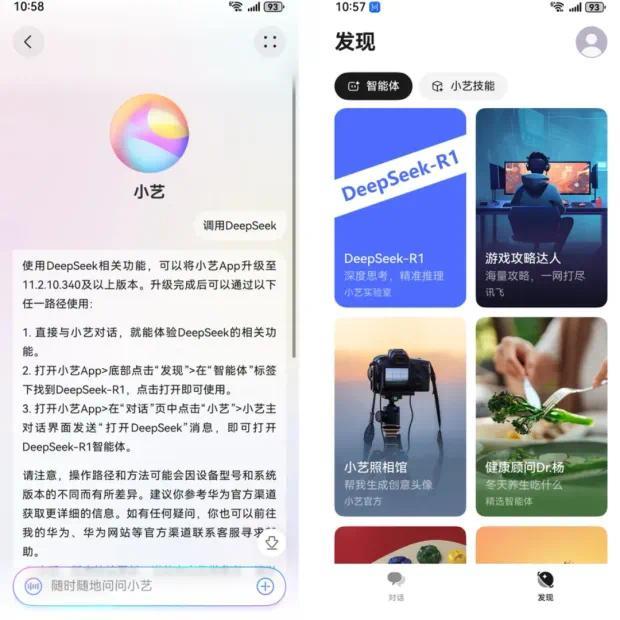The image size is (620, 620).
Task: Open the plus attachment button
Action: [265, 586]
